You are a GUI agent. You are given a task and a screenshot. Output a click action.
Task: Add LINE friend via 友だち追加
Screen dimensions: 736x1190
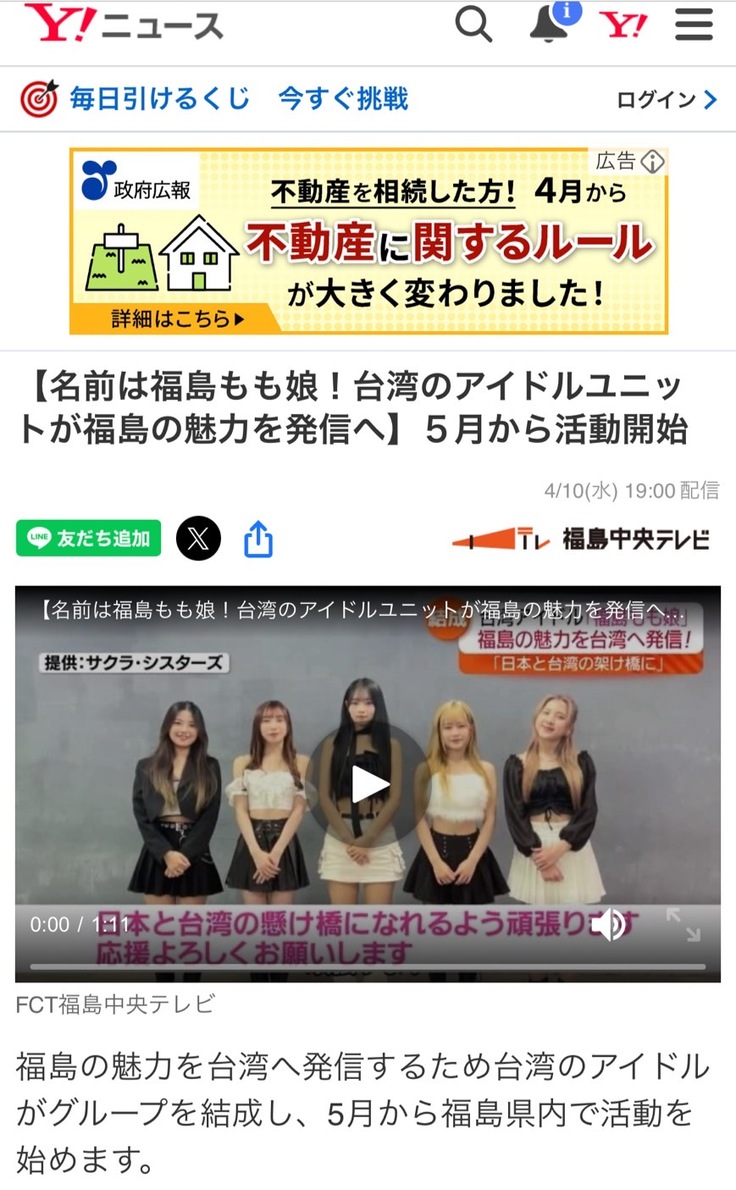[x=89, y=538]
